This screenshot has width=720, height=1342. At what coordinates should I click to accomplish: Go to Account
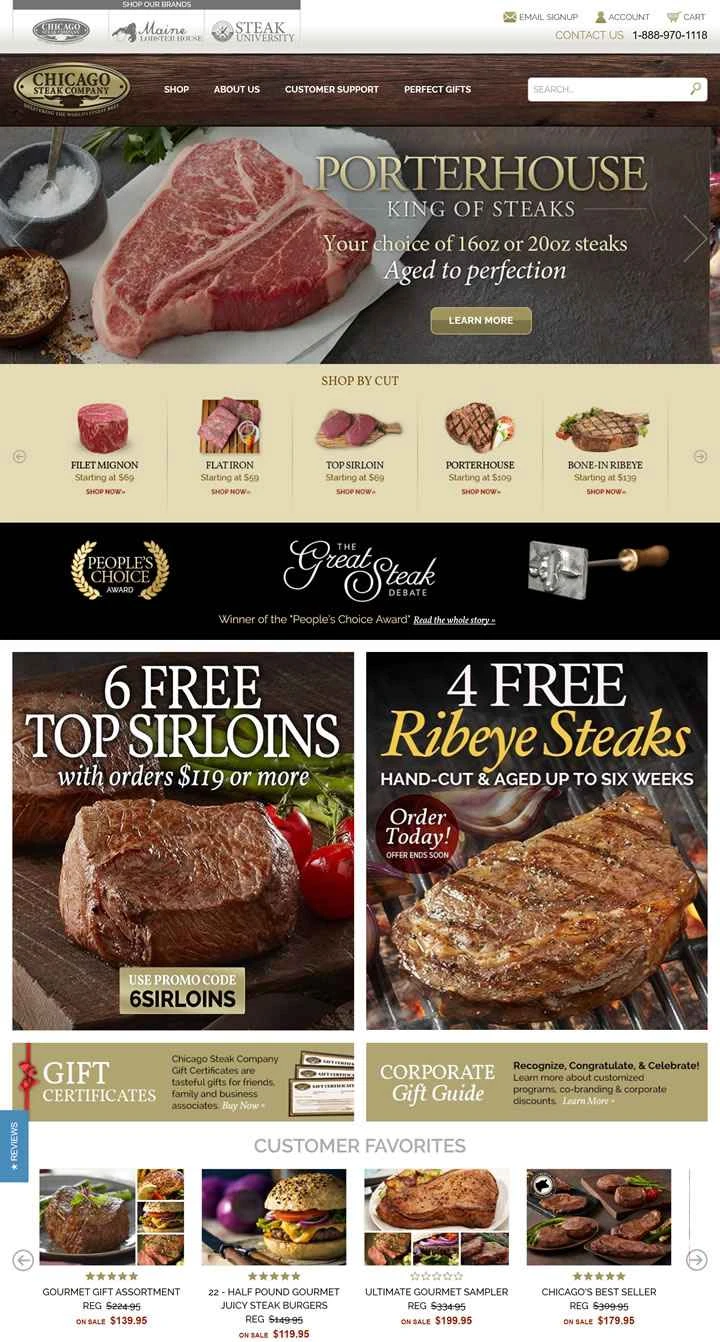622,17
